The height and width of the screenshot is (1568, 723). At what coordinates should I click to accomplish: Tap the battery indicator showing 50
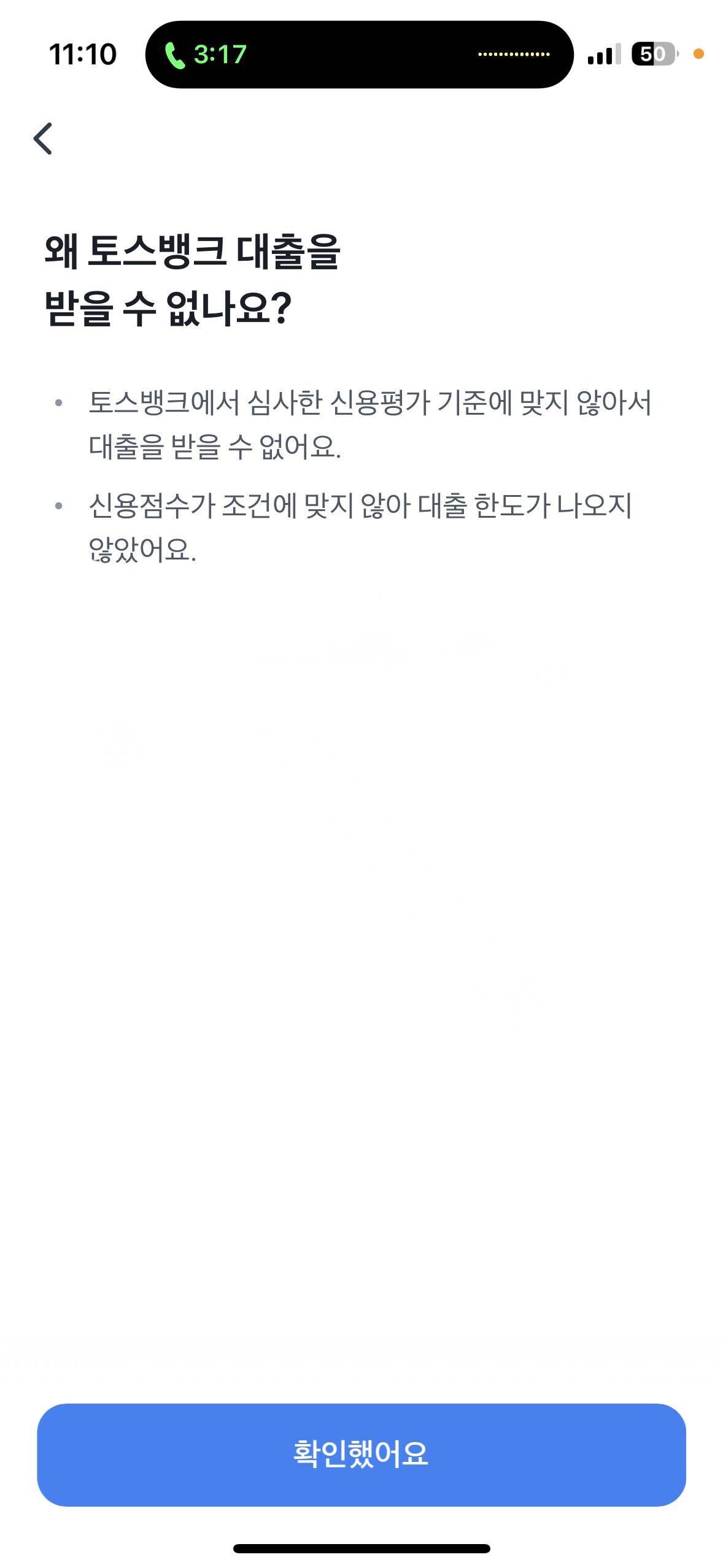[x=652, y=55]
